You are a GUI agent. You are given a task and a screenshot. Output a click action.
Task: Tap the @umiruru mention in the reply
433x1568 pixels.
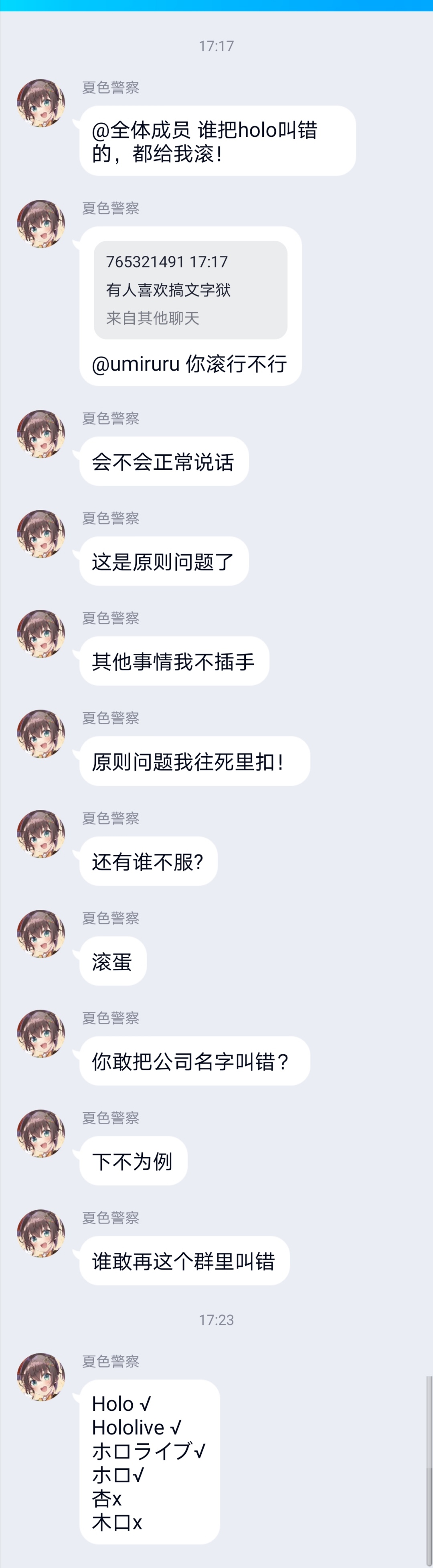(136, 364)
